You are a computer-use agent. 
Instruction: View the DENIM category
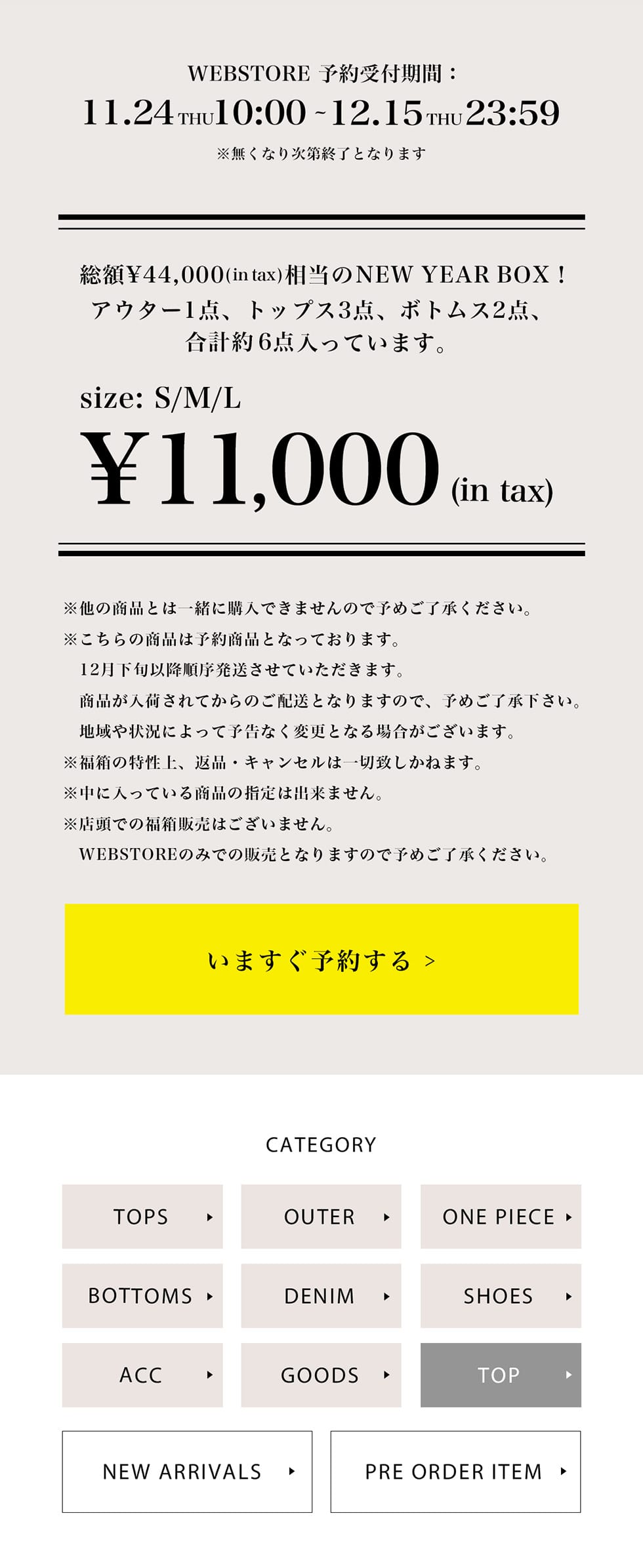coord(321,1295)
